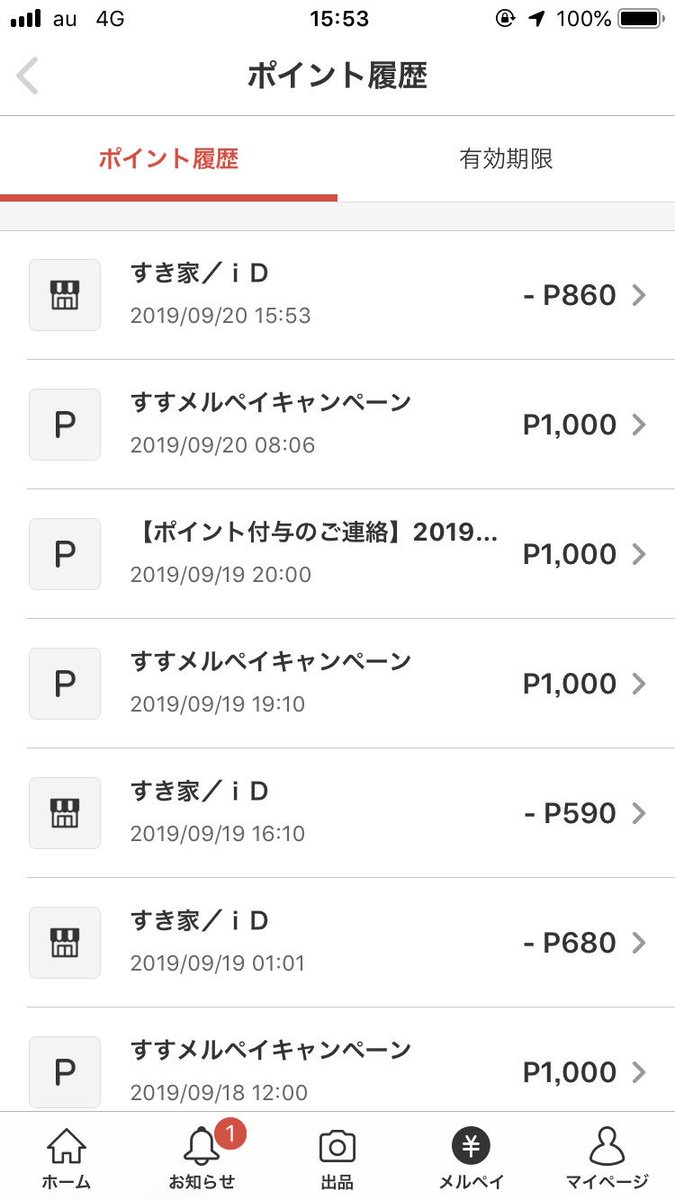Viewport: 675px width, 1200px height.
Task: Switch to the 有効期限 tab
Action: (506, 159)
